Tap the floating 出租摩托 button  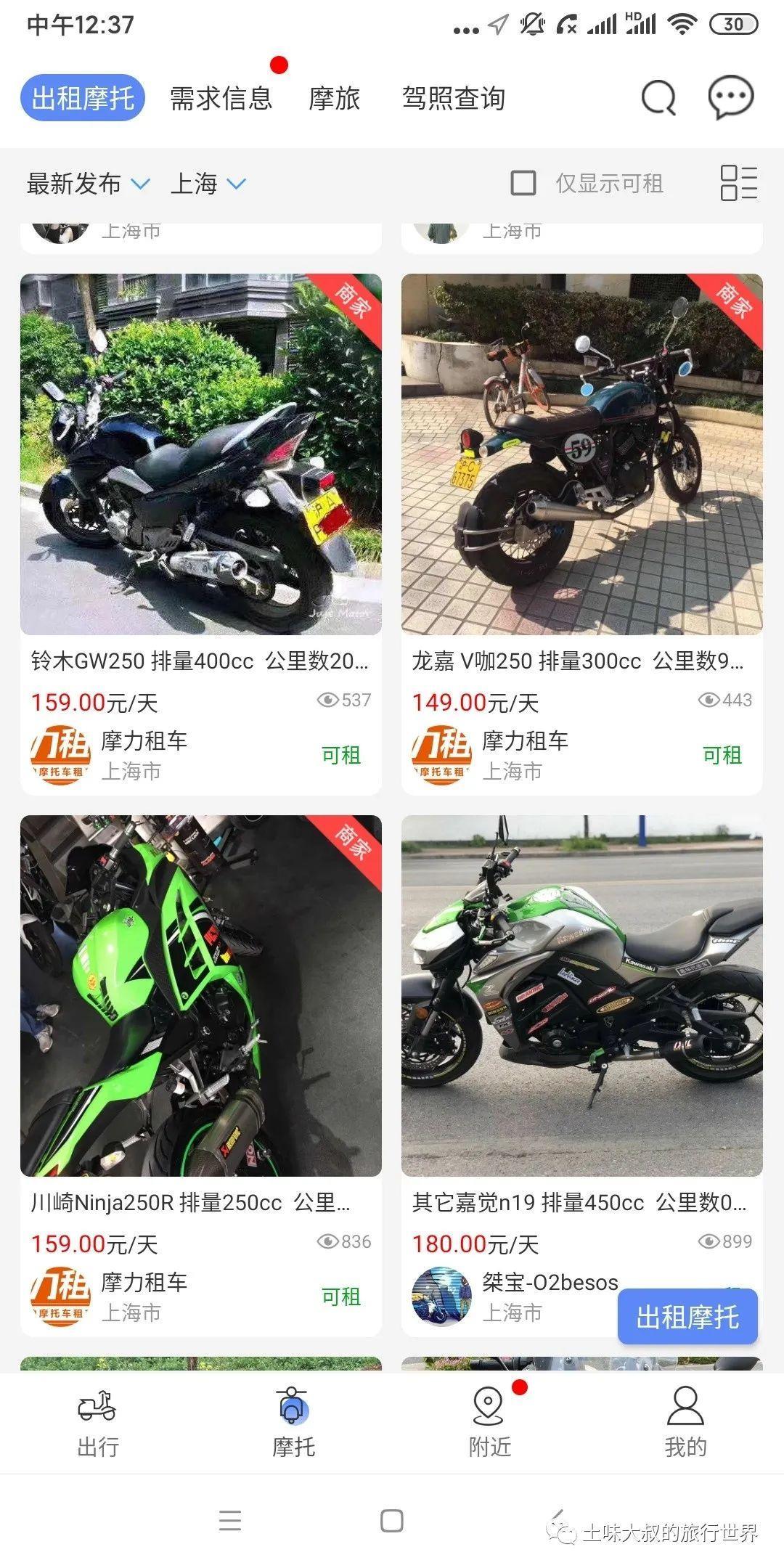point(687,1317)
